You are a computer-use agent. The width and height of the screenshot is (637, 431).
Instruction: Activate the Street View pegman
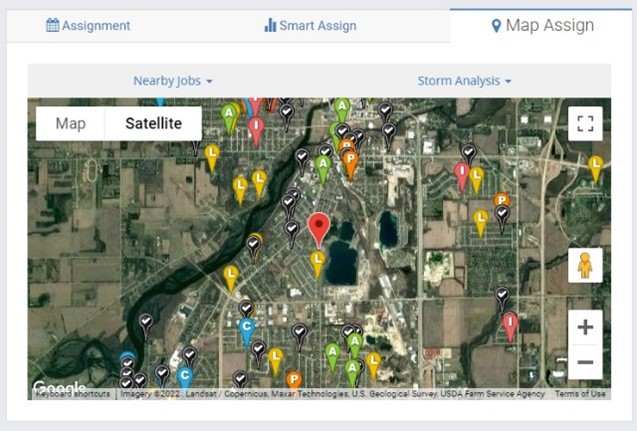585,265
